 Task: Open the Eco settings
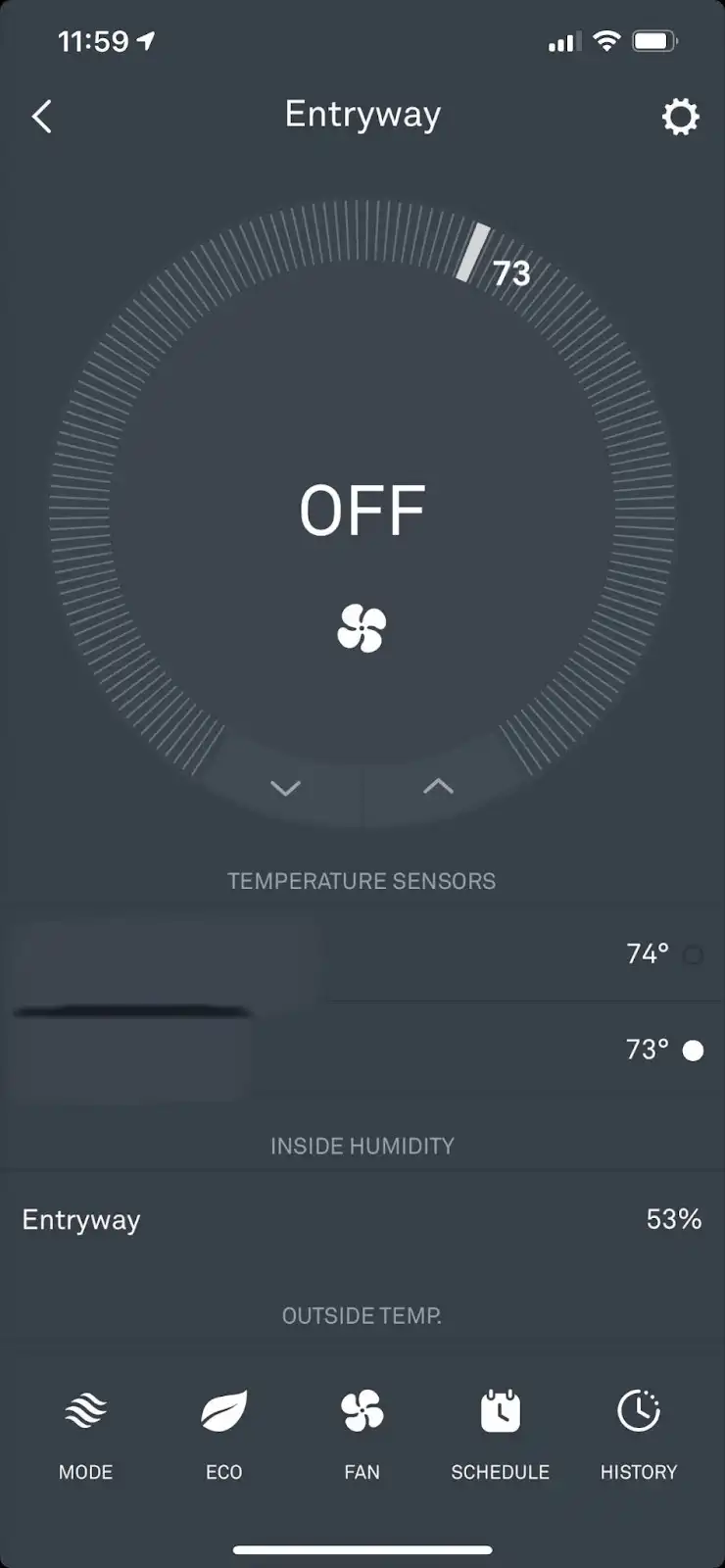click(223, 1433)
